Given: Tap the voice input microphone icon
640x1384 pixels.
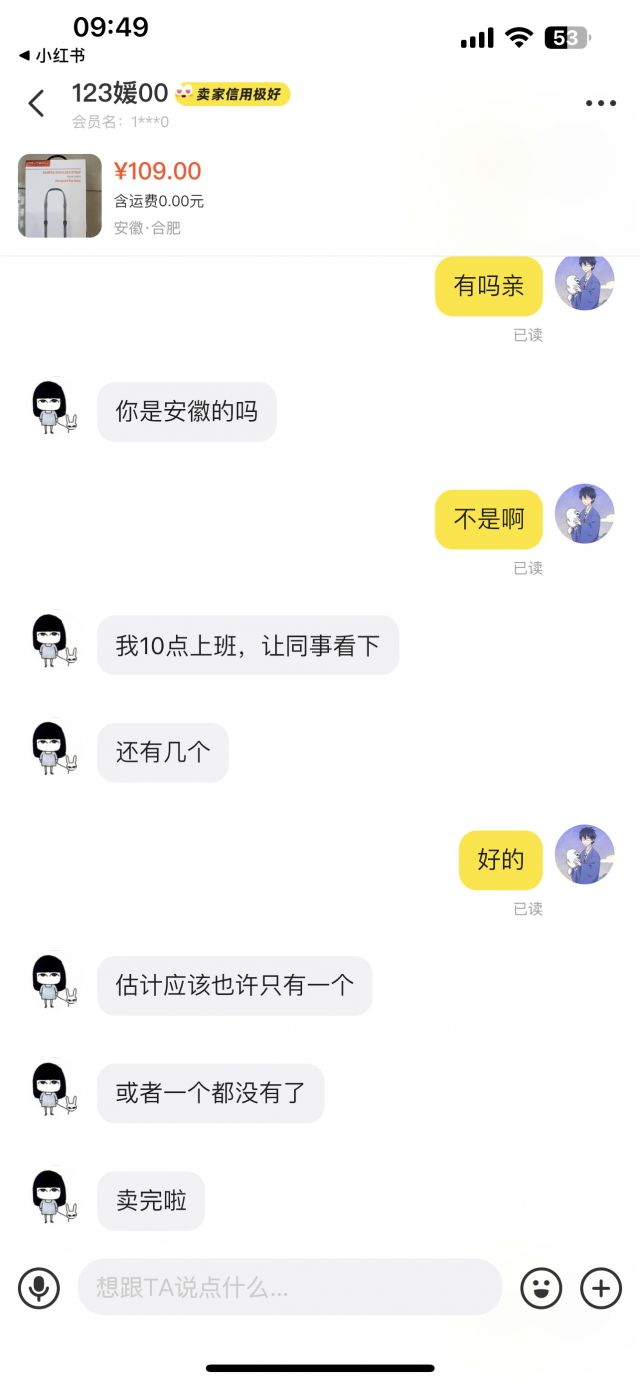Looking at the screenshot, I should coord(39,1288).
